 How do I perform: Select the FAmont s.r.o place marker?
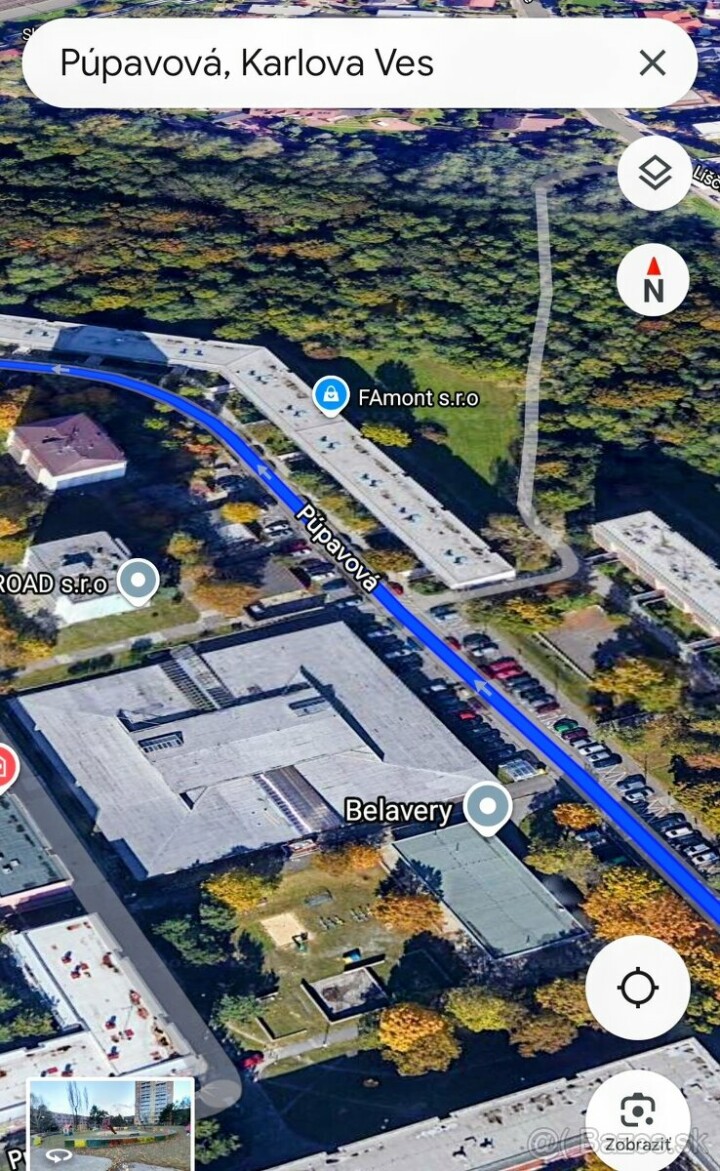click(331, 396)
